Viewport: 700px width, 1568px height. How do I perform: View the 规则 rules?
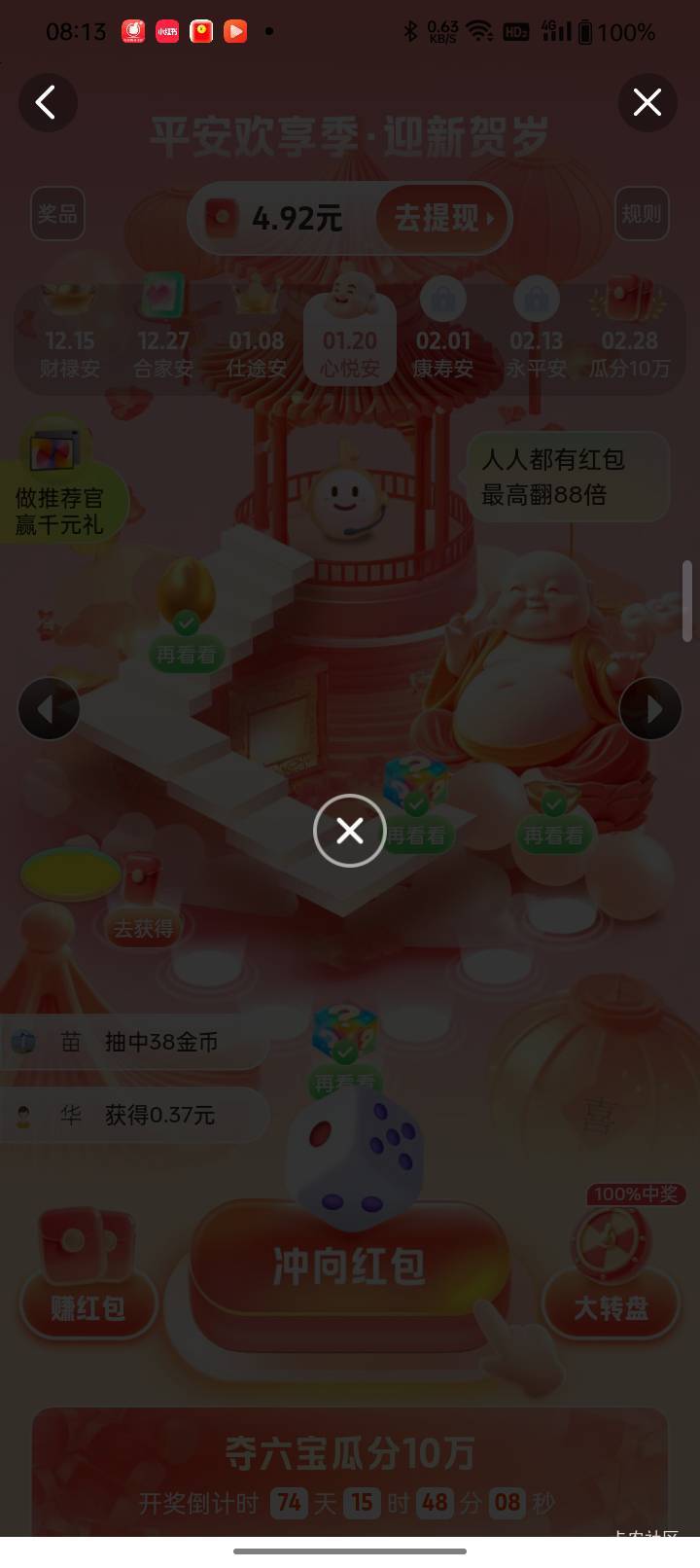click(x=642, y=214)
